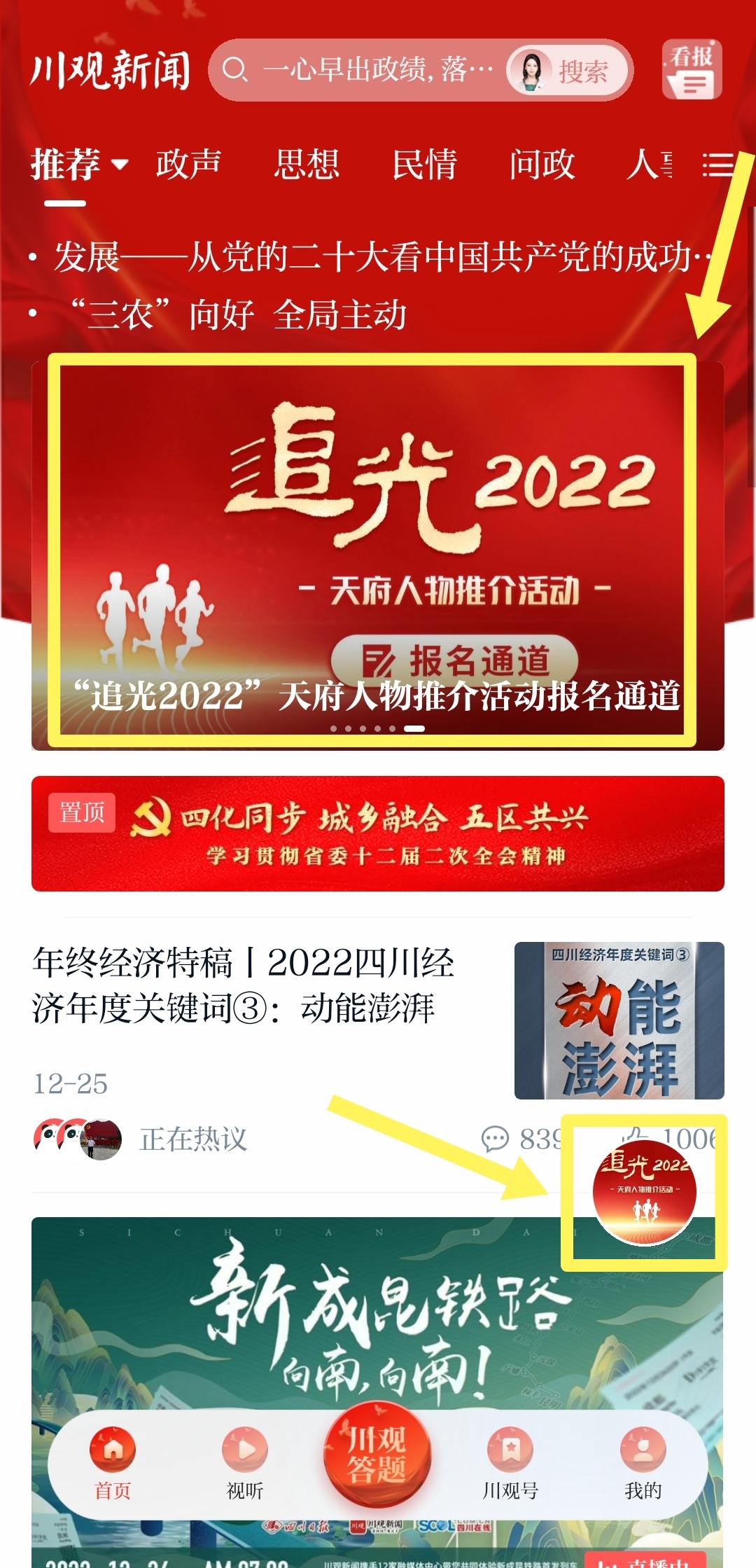
Task: Switch to the 政声 tab
Action: click(188, 165)
